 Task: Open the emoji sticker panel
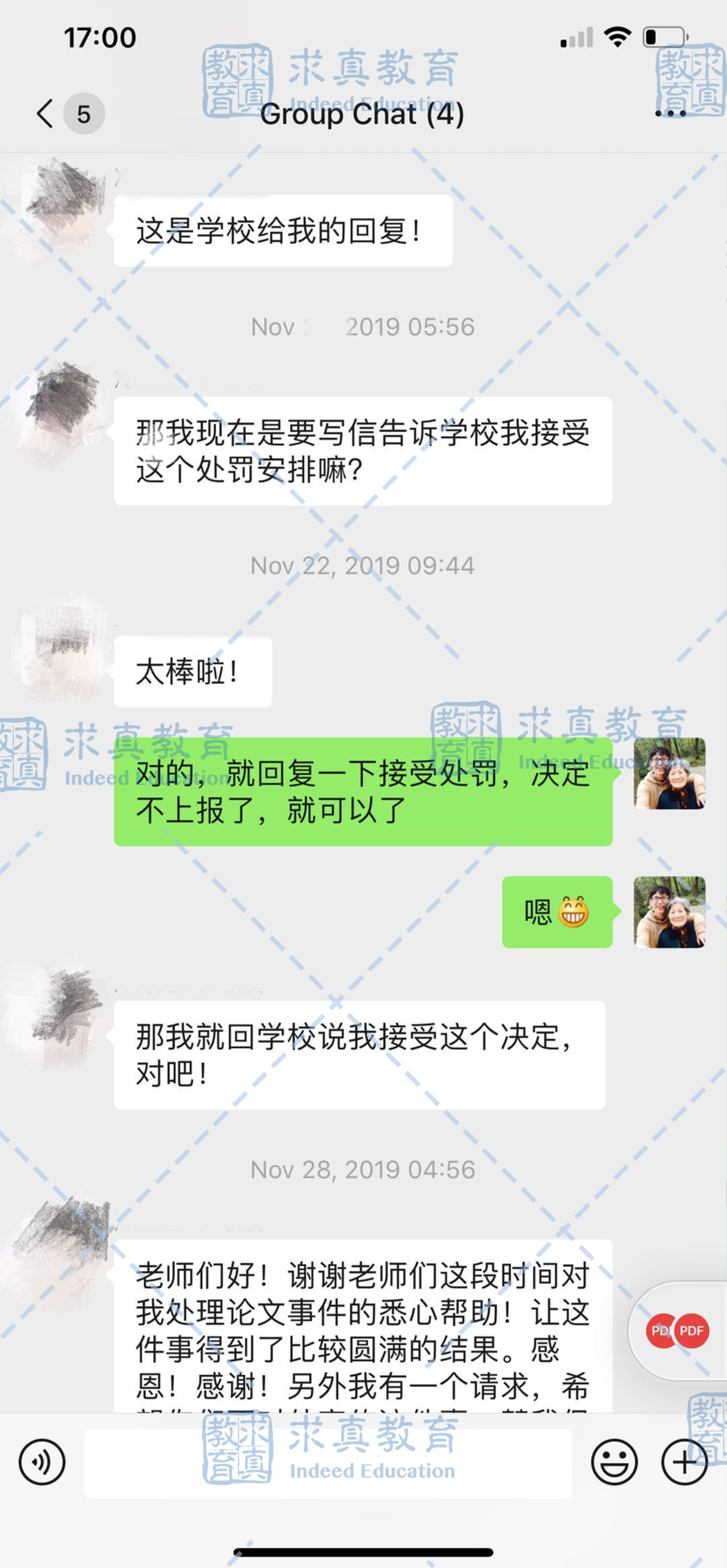click(614, 1462)
